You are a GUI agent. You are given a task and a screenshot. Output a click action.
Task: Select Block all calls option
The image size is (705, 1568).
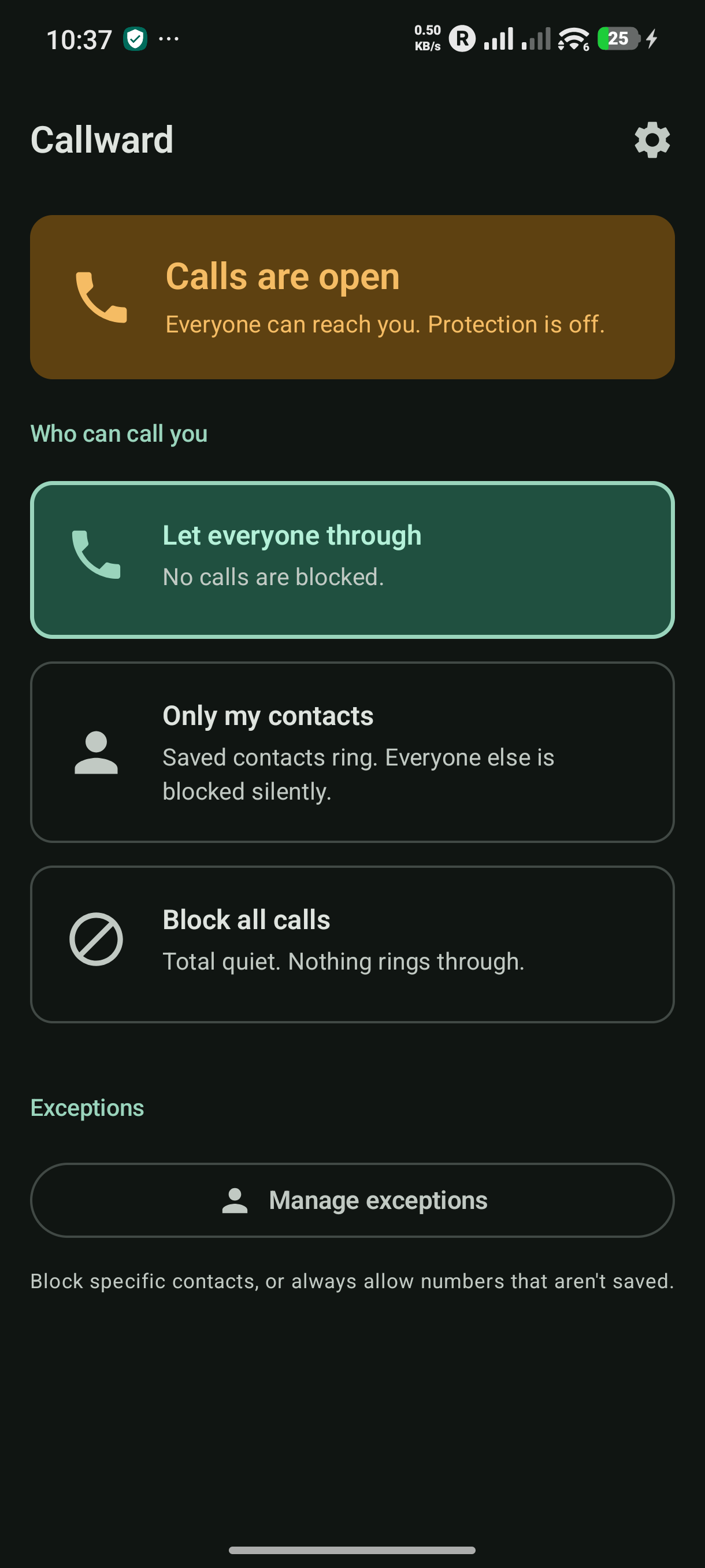(x=352, y=944)
